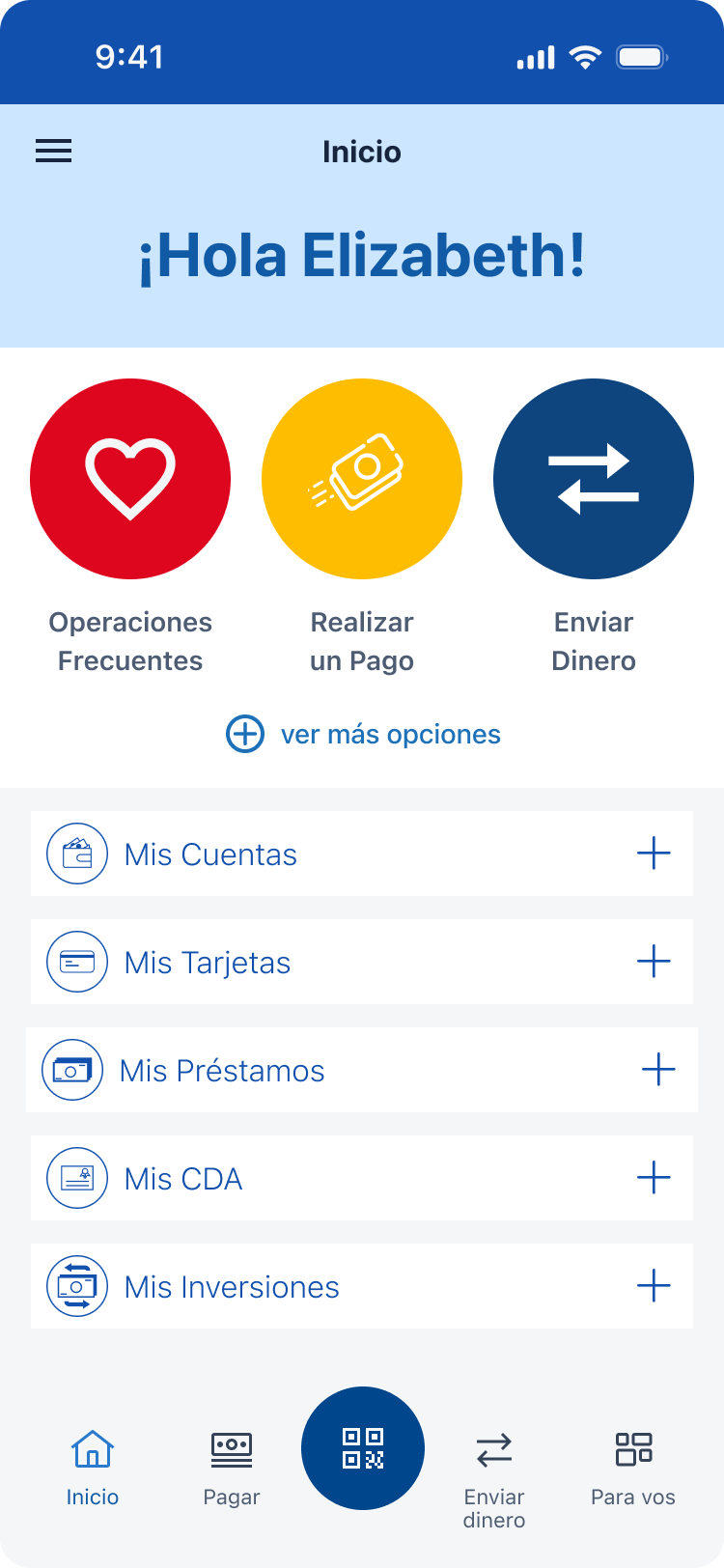
Task: Tap ver más opciones link
Action: coord(363,734)
